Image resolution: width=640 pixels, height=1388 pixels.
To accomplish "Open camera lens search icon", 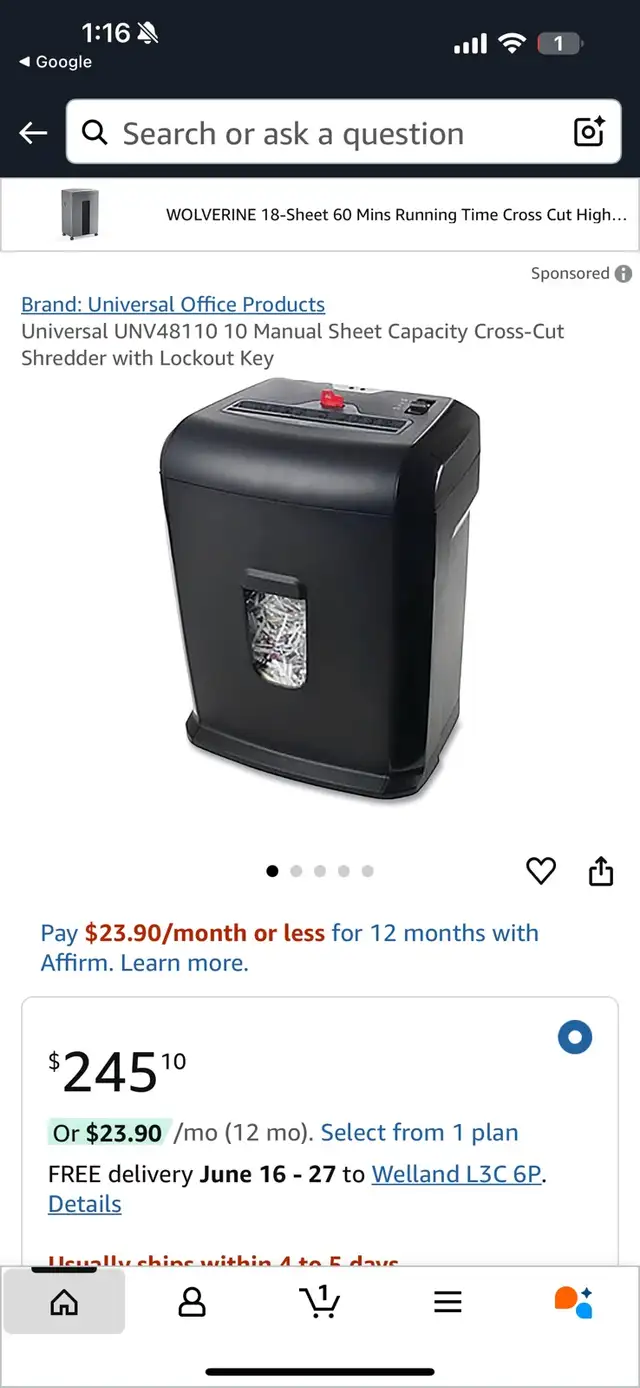I will [588, 133].
